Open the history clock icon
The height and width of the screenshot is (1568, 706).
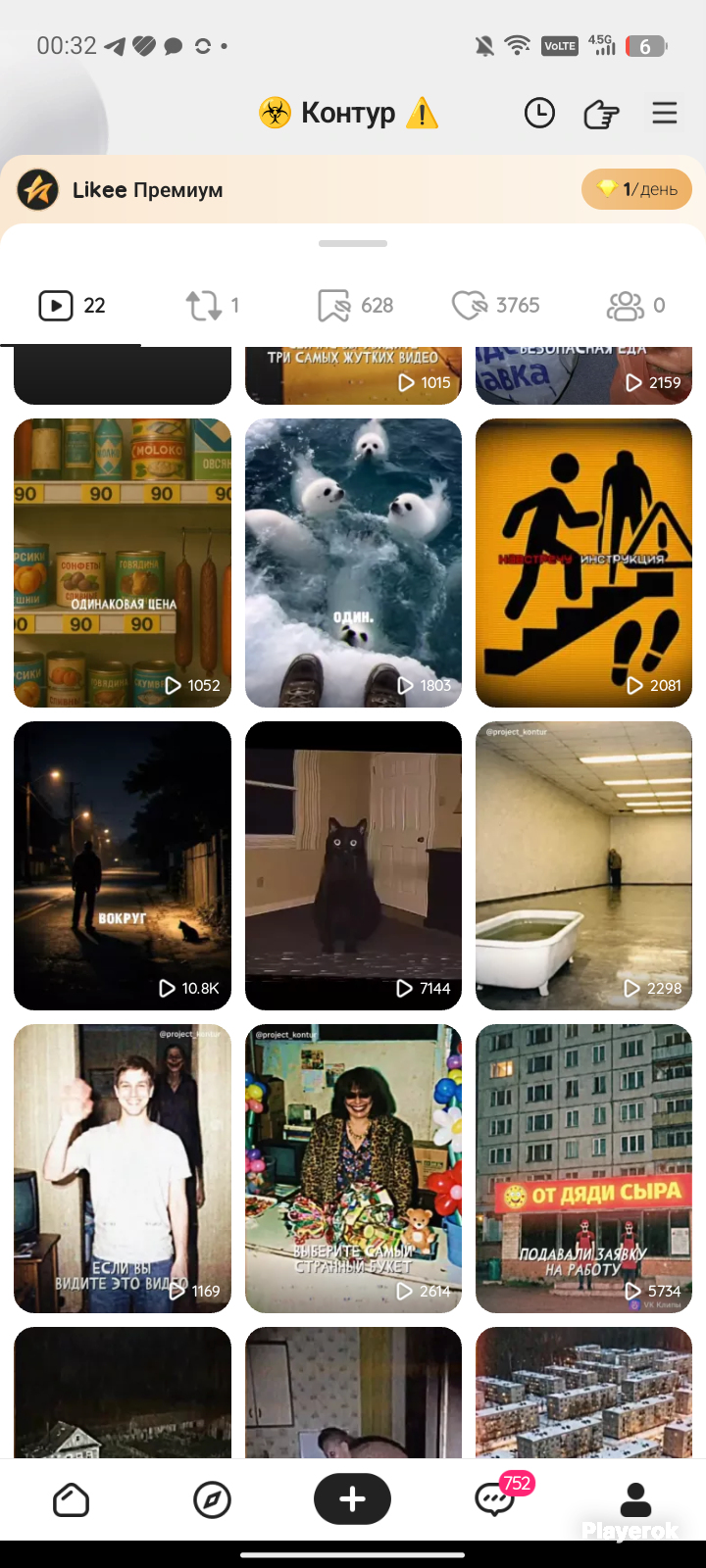click(539, 113)
